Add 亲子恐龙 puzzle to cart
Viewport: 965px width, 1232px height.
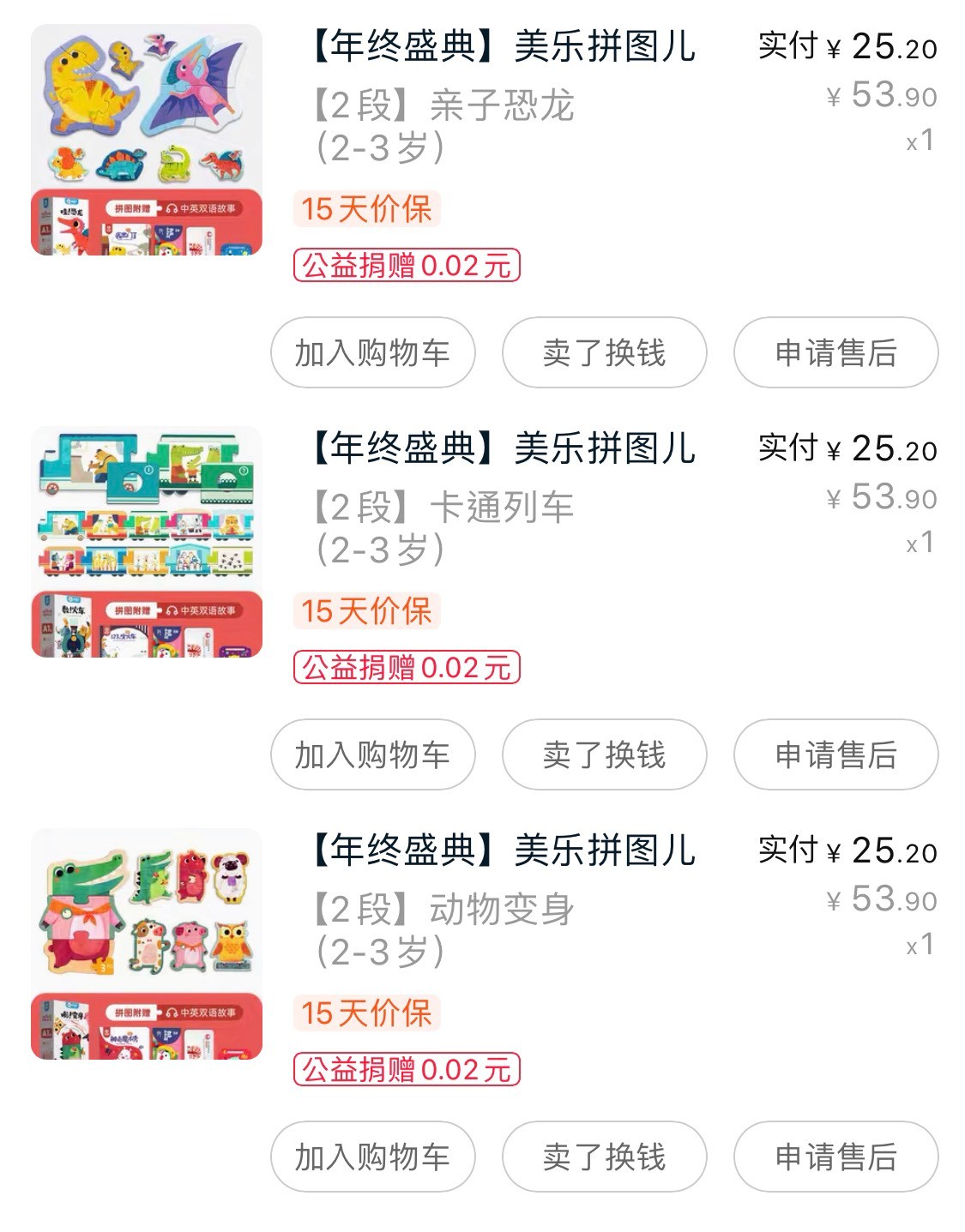[x=372, y=352]
